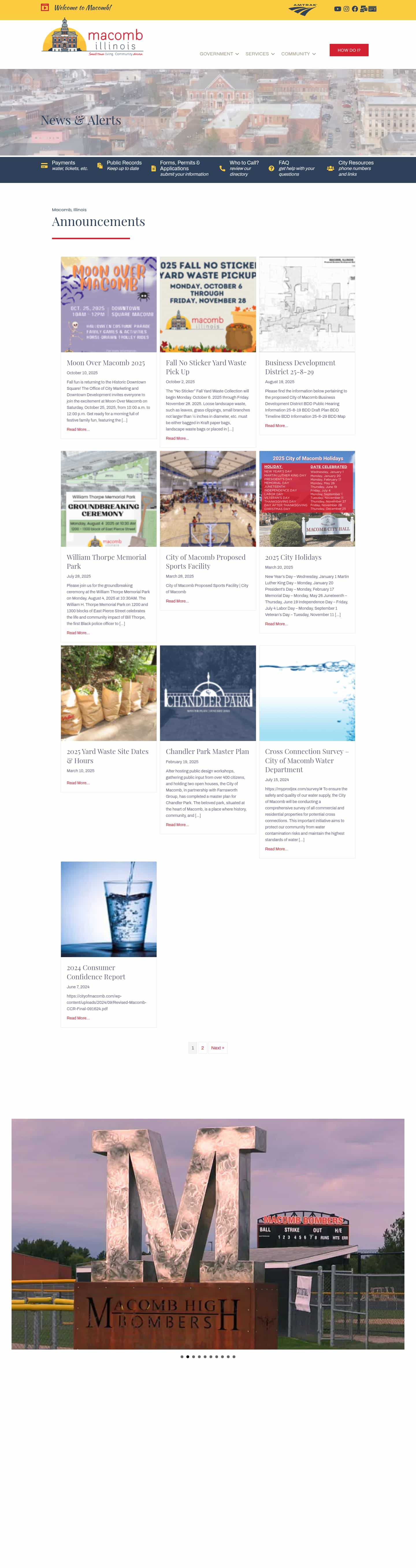The height and width of the screenshot is (1568, 416).
Task: Go to page 2 of announcements
Action: 202,1047
